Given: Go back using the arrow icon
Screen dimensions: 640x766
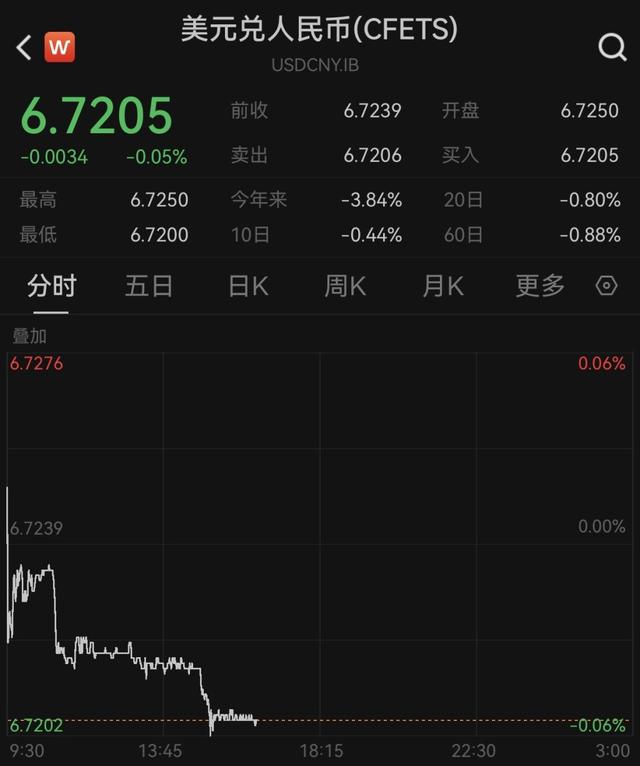Looking at the screenshot, I should [24, 47].
